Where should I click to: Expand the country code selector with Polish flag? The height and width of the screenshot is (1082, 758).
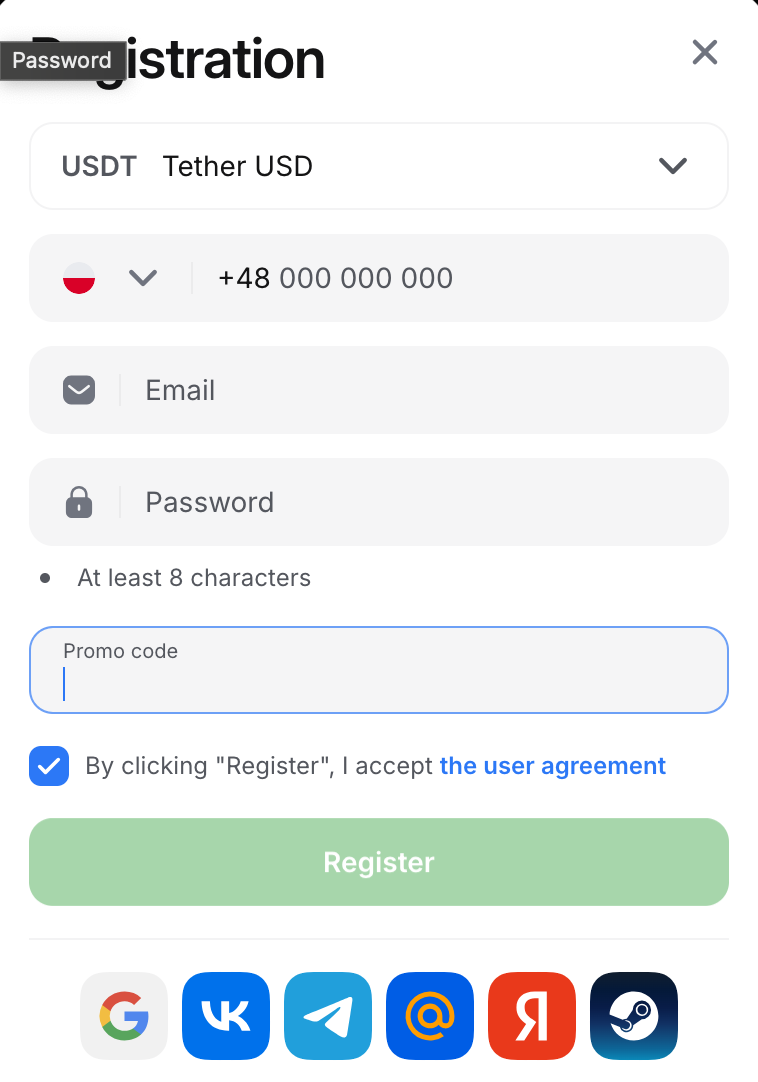pos(110,278)
